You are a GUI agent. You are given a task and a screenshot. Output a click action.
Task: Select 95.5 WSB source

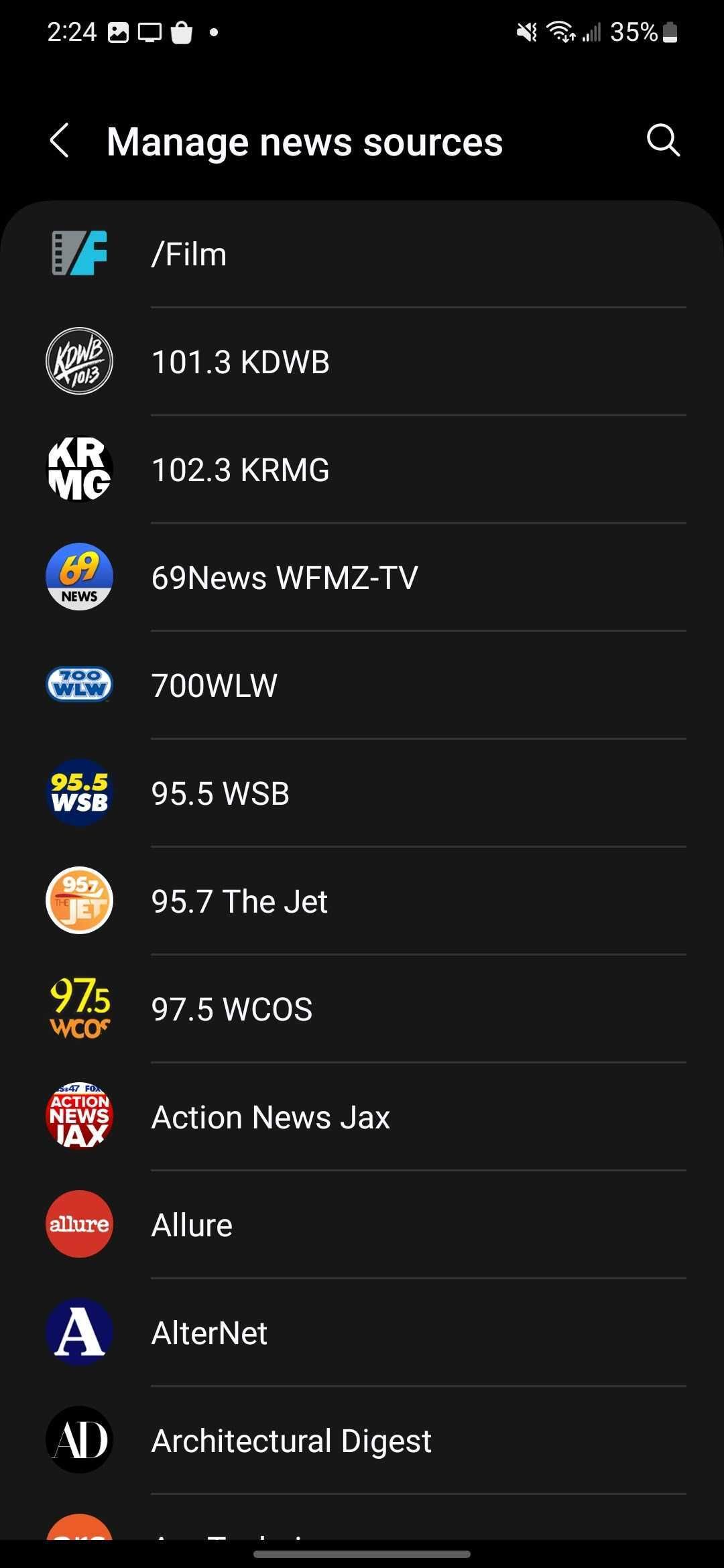362,793
